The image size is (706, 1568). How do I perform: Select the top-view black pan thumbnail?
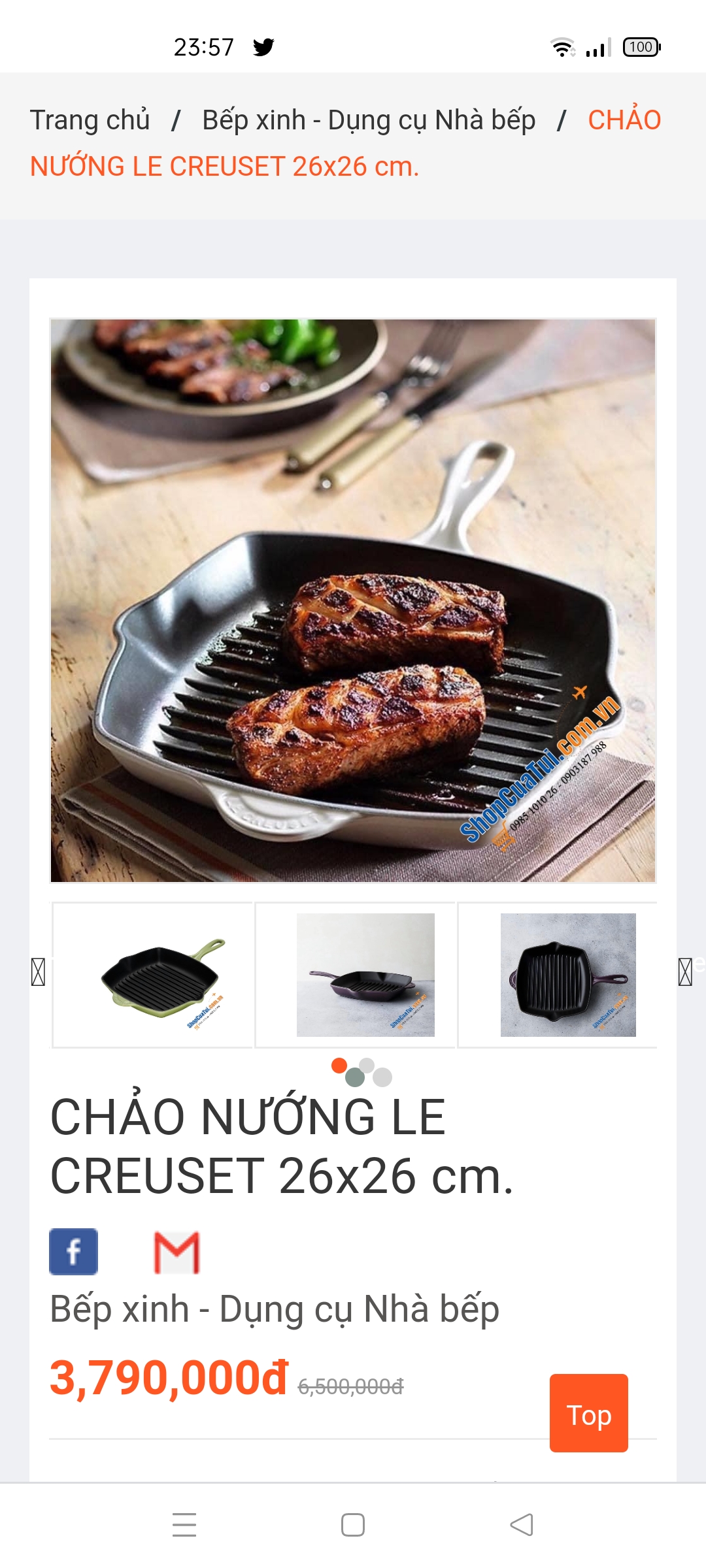[x=567, y=975]
